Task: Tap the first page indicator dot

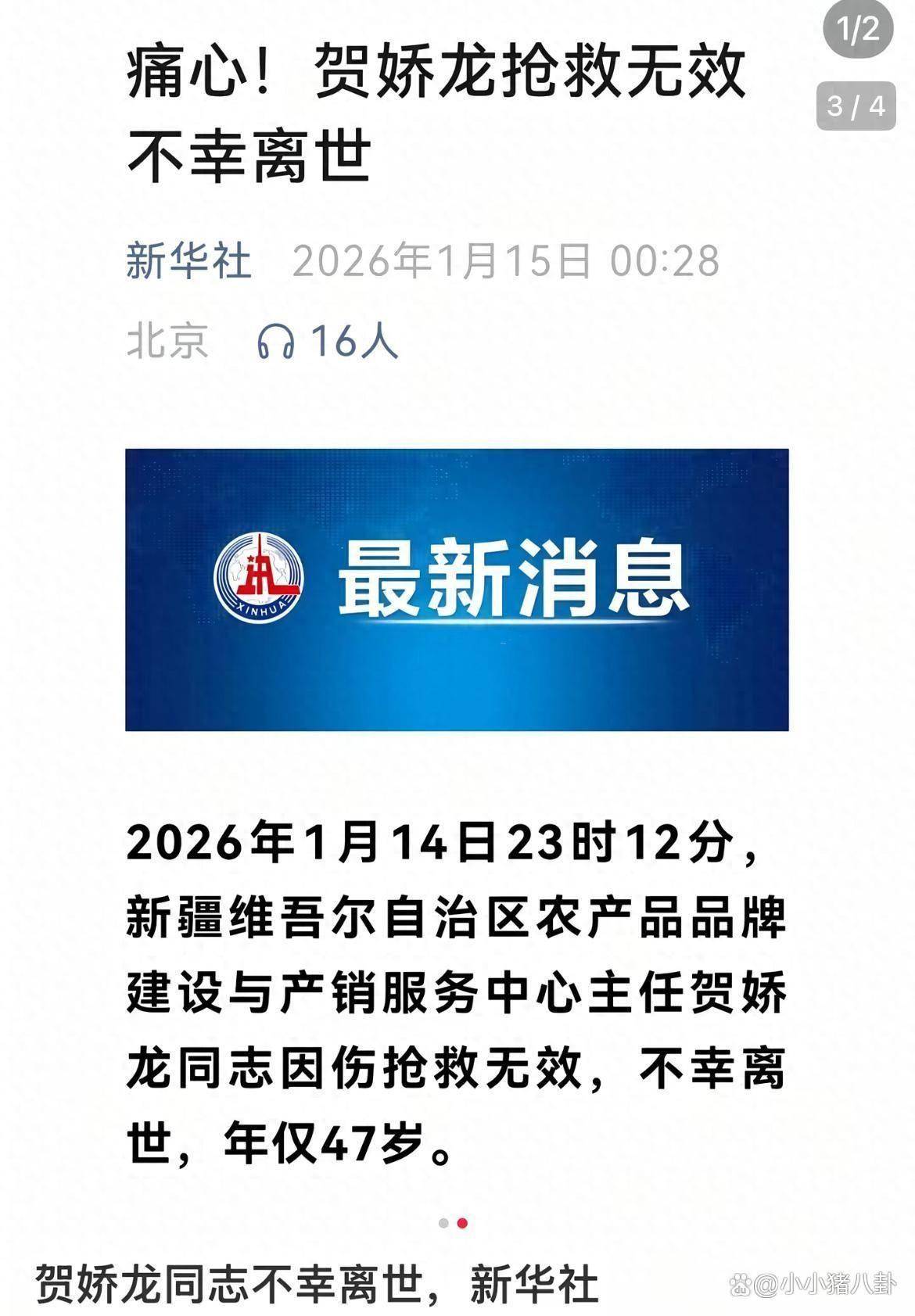Action: [443, 1223]
